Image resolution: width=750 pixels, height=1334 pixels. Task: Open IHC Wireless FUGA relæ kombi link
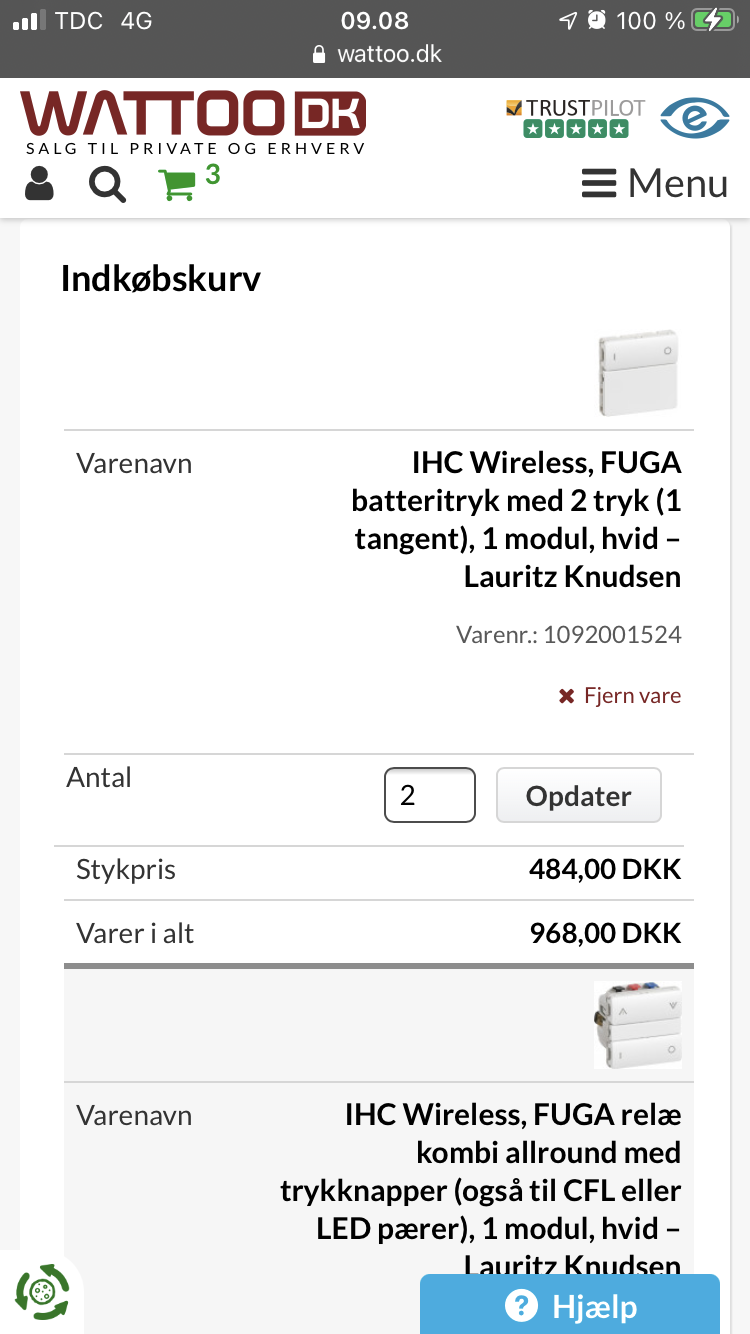[481, 1190]
